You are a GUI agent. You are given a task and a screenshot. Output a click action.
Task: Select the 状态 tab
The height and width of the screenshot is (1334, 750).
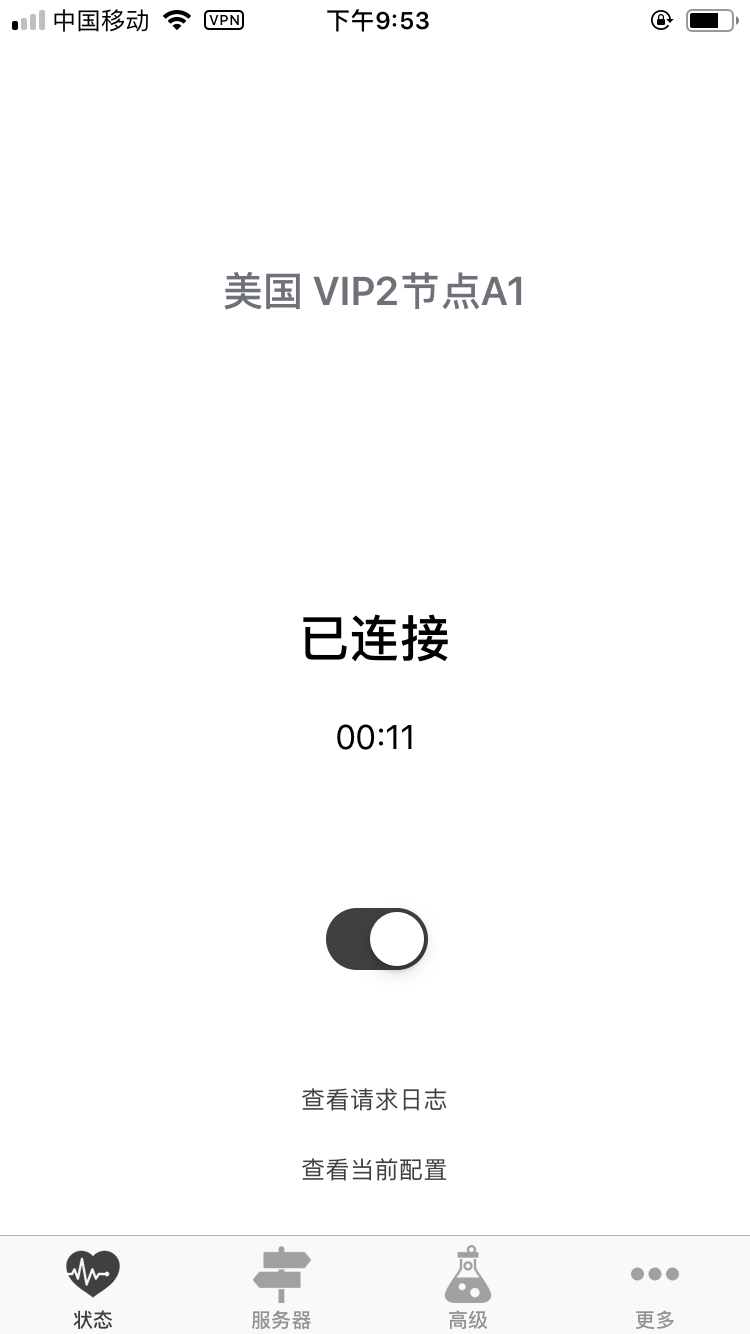click(x=93, y=1288)
